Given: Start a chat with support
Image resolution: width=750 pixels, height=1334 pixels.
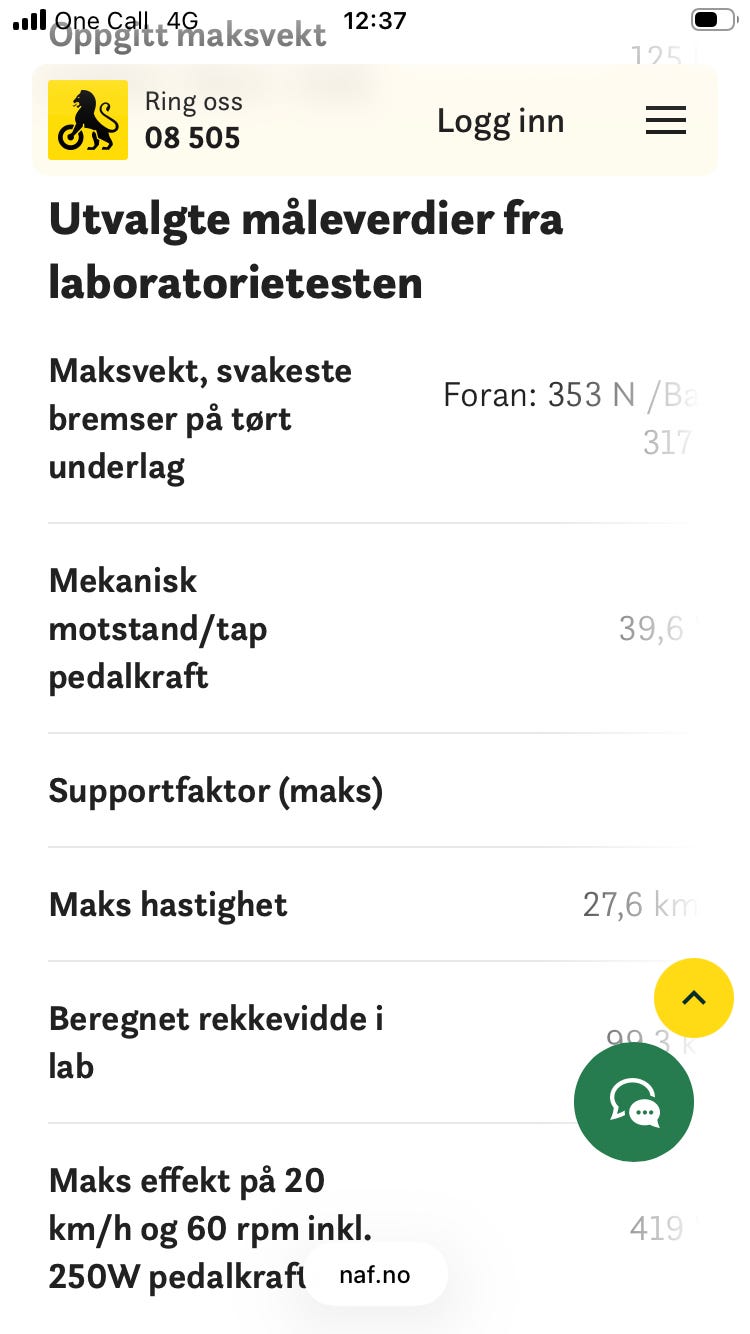Looking at the screenshot, I should coord(634,1102).
